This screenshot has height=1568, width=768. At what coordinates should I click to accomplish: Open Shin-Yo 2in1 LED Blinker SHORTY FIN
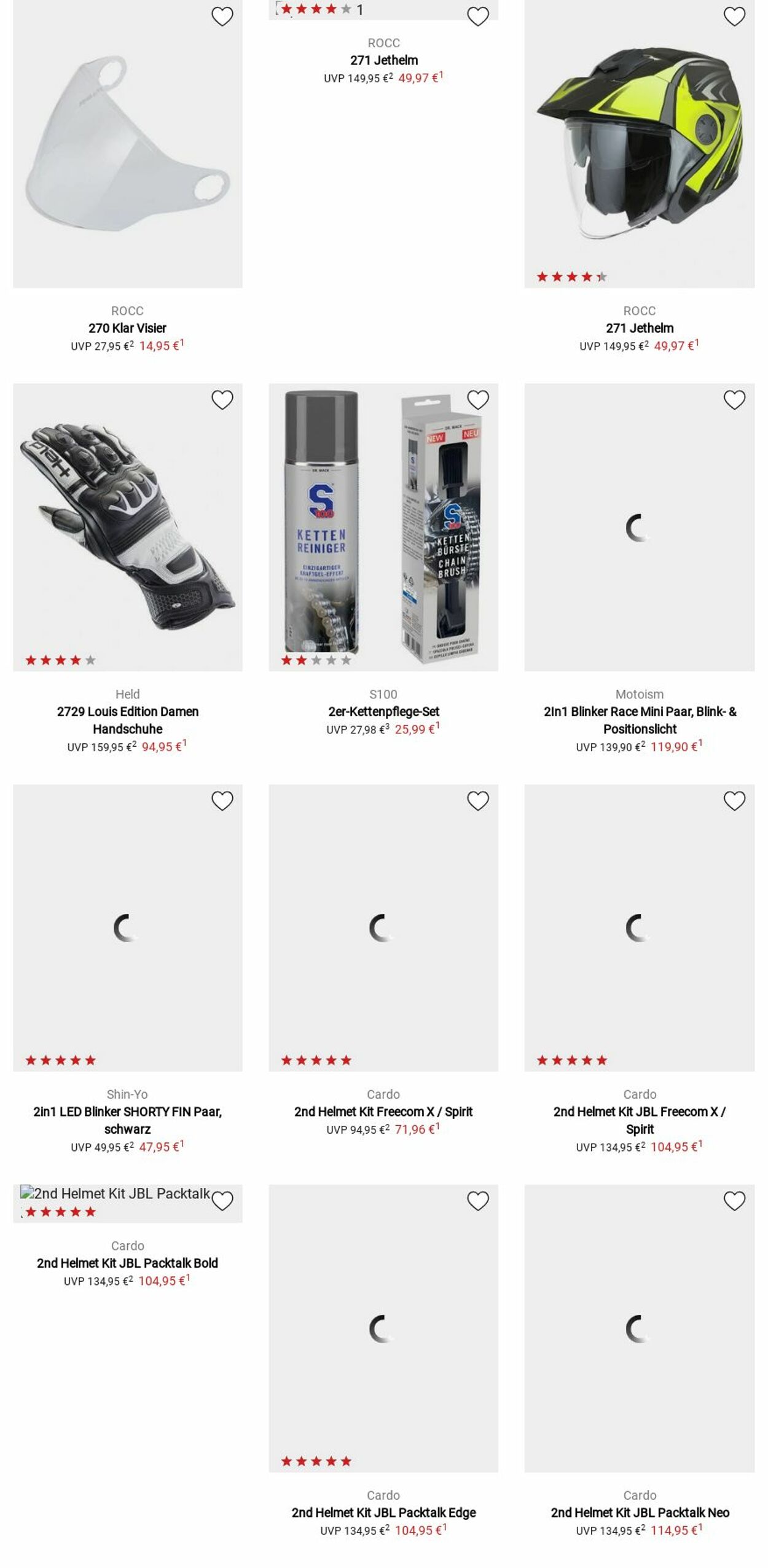(127, 1120)
